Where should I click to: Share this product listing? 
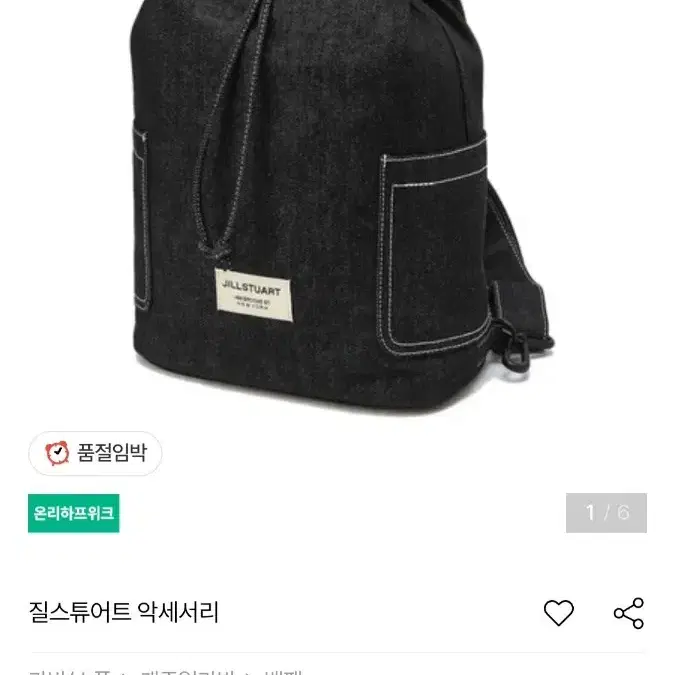629,613
